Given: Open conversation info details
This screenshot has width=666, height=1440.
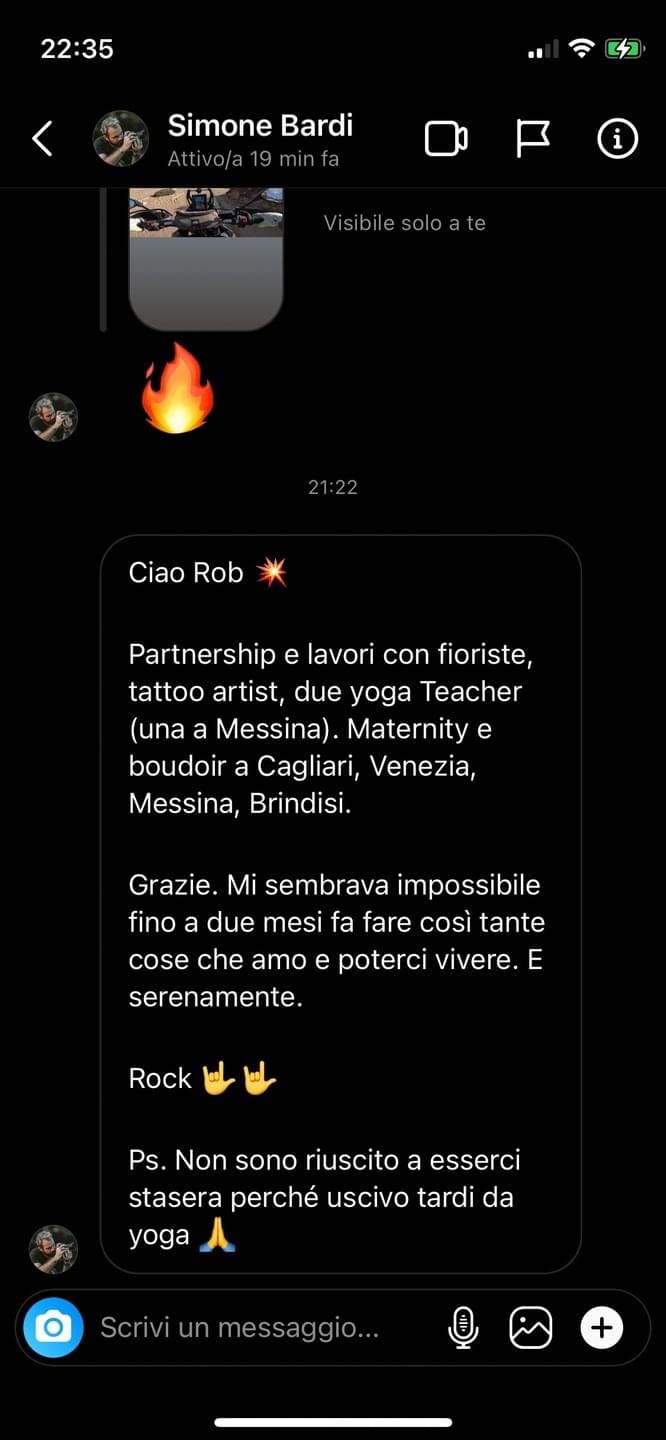Looking at the screenshot, I should click(x=617, y=139).
